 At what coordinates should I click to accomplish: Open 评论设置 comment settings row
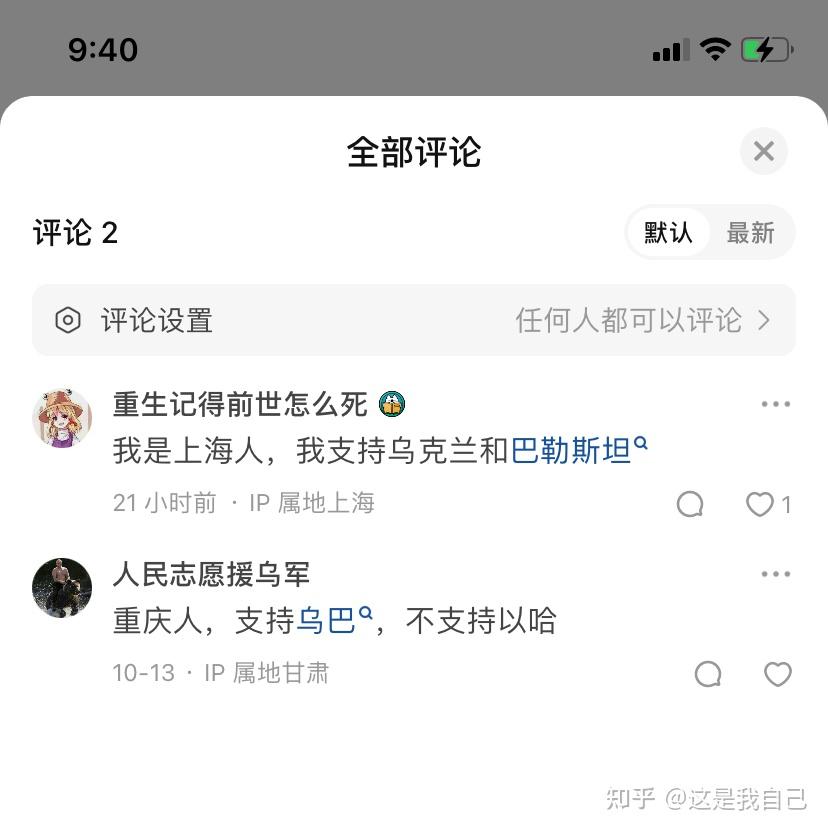(414, 320)
